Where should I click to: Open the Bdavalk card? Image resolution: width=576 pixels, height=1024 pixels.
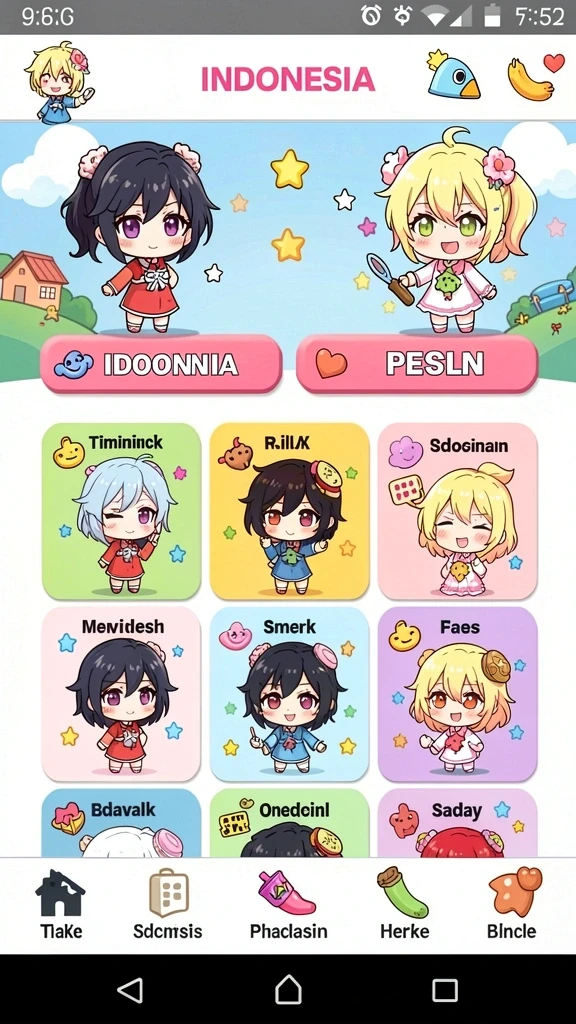coord(121,823)
